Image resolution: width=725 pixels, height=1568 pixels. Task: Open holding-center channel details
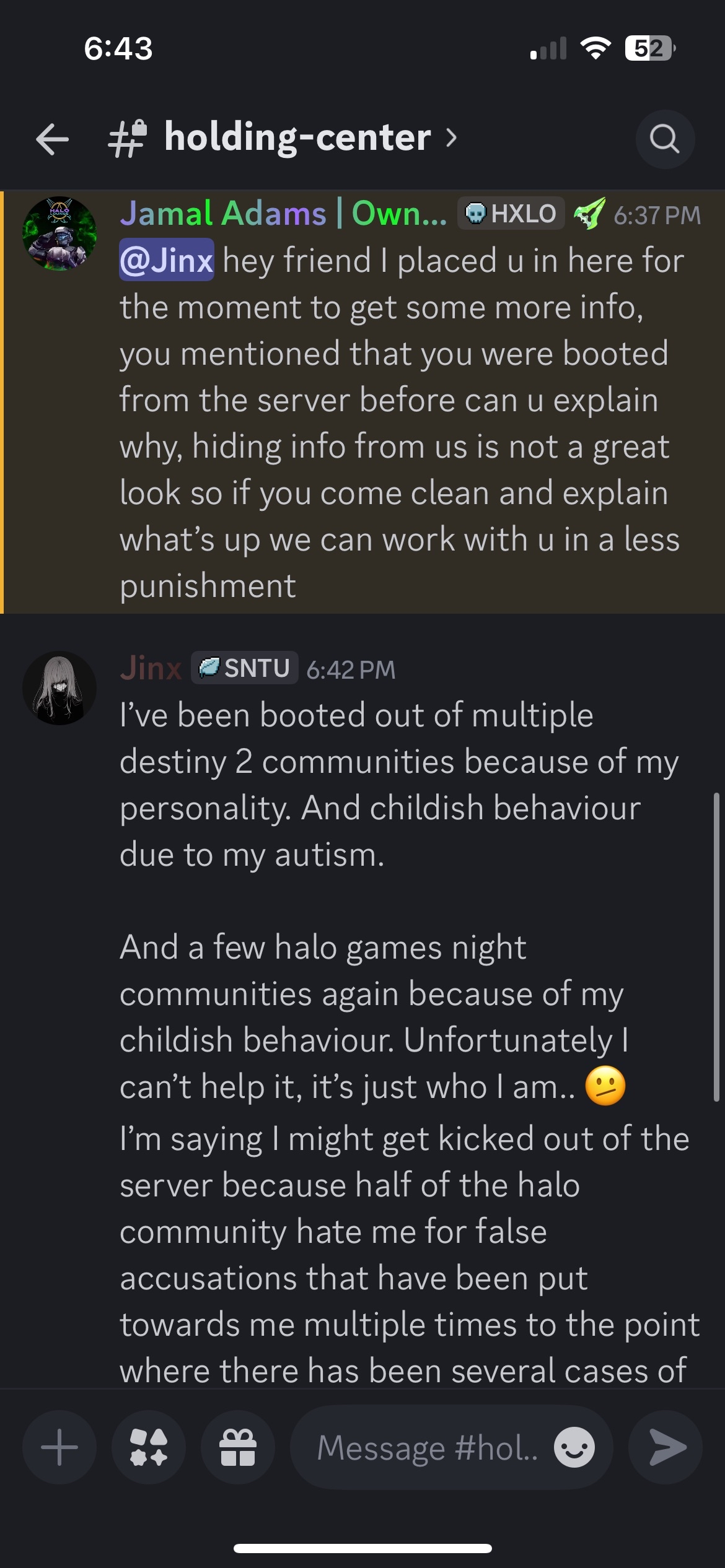[297, 137]
